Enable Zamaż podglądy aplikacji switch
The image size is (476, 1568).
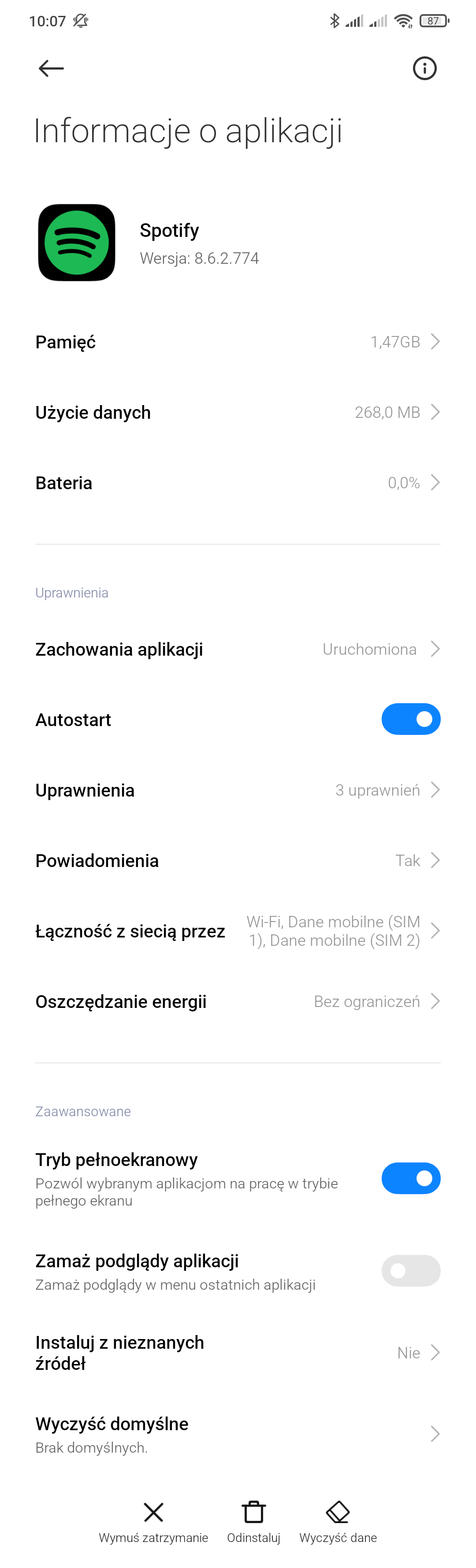click(x=410, y=1270)
